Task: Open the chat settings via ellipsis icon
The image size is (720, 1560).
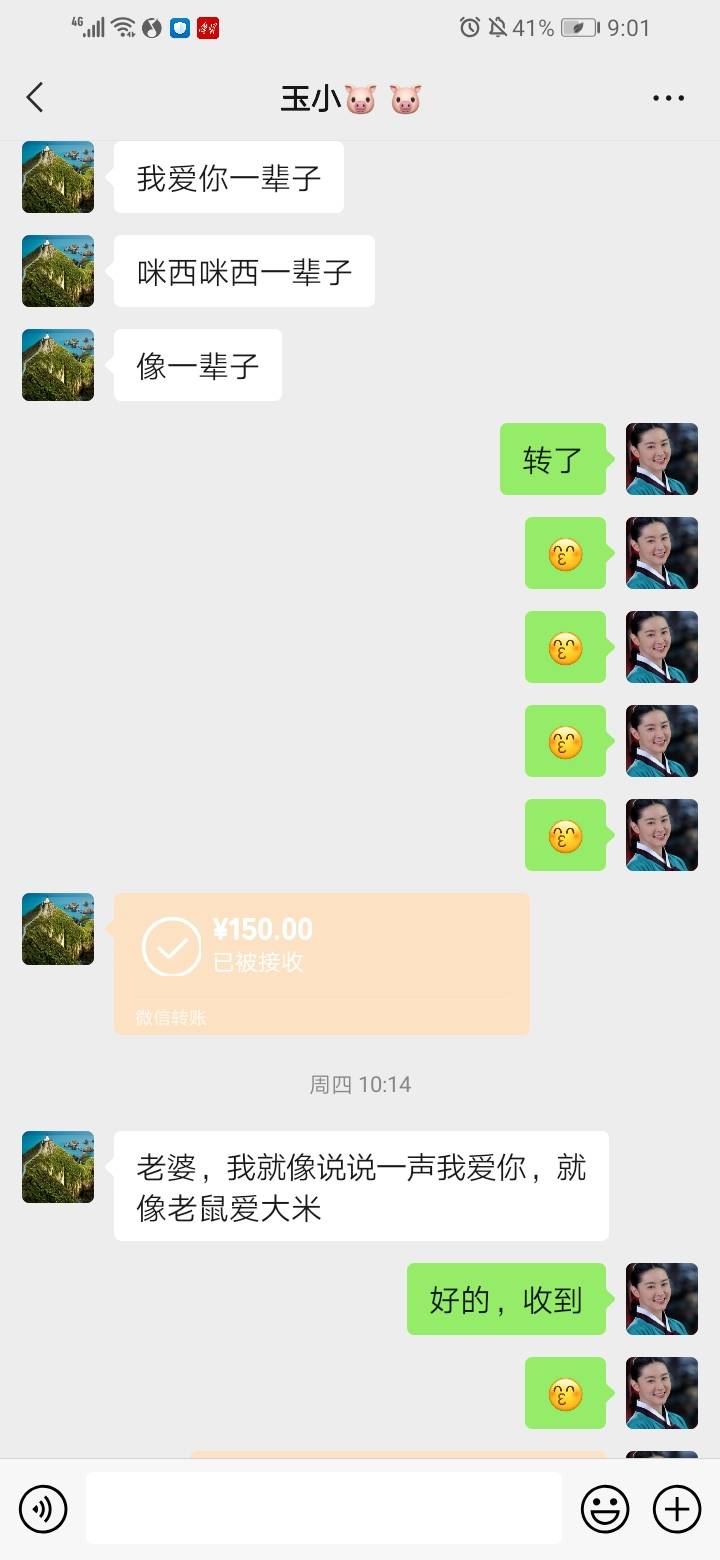Action: (667, 97)
